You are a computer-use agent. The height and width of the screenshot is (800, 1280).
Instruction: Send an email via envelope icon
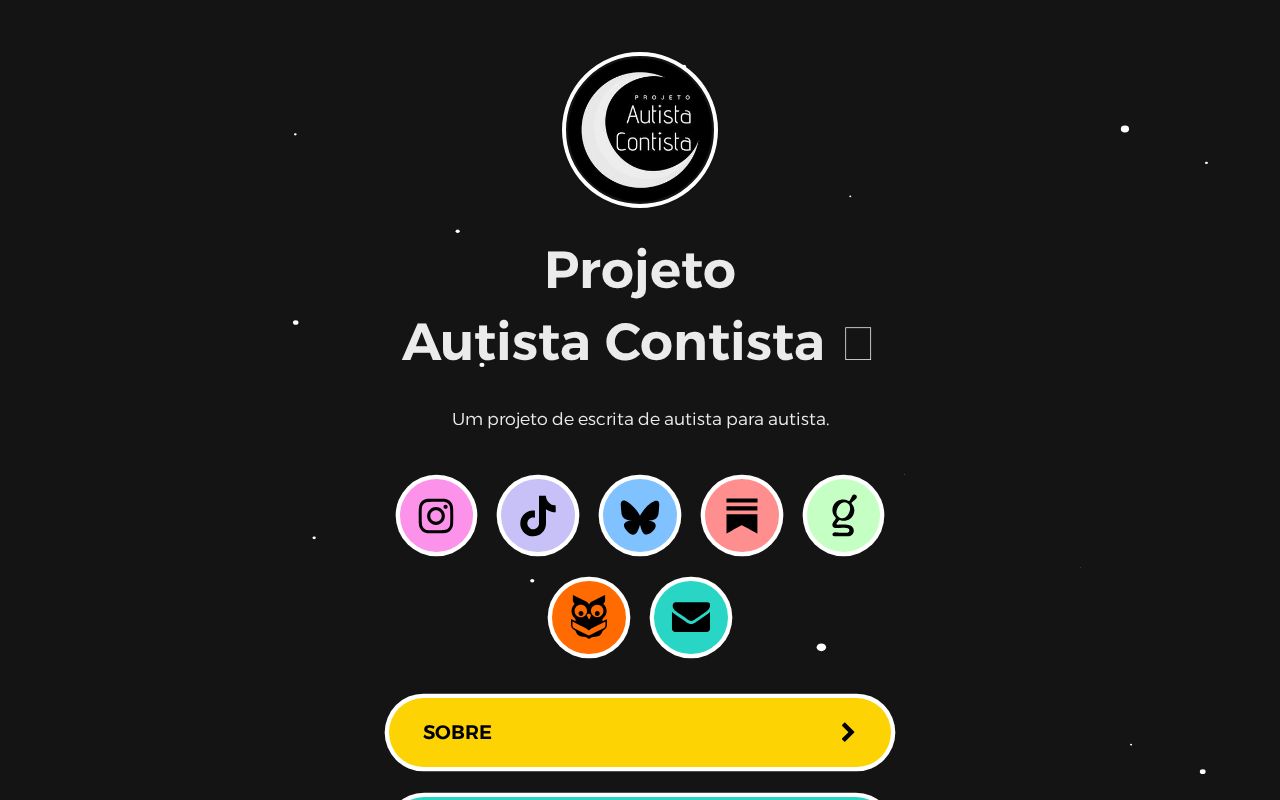pyautogui.click(x=691, y=618)
